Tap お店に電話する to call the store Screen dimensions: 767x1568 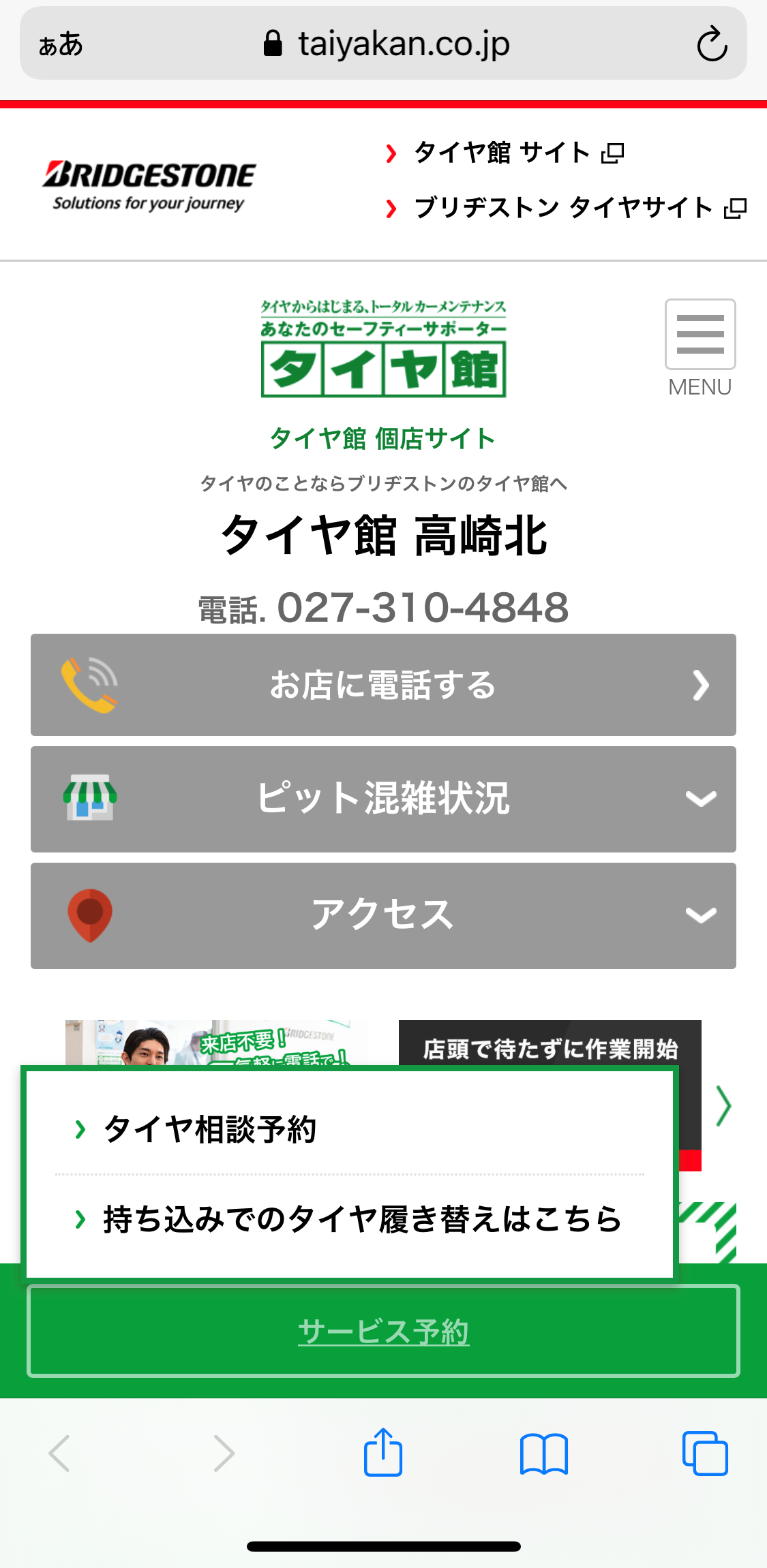point(383,685)
